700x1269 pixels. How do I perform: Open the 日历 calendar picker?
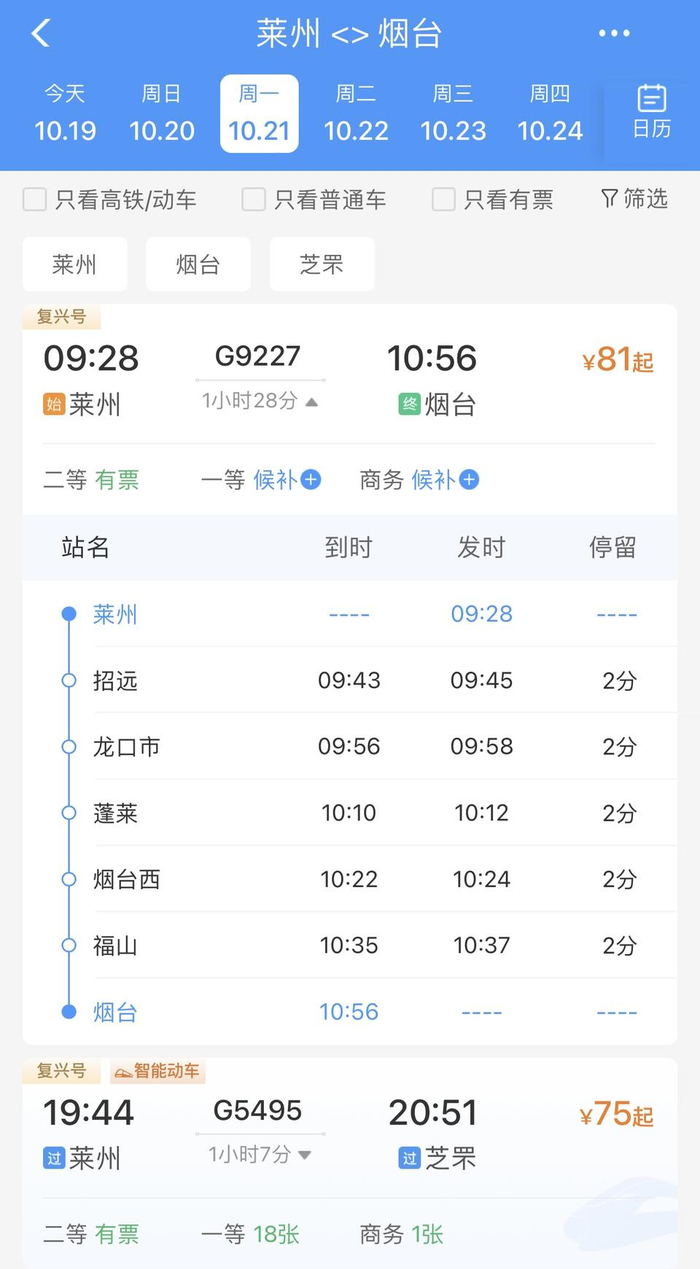click(x=651, y=112)
